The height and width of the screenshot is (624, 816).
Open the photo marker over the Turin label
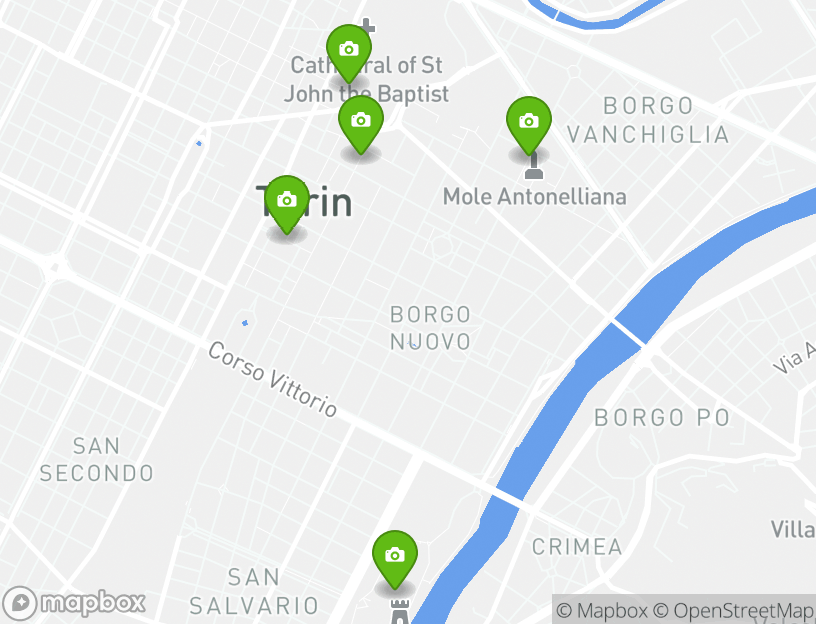(287, 201)
